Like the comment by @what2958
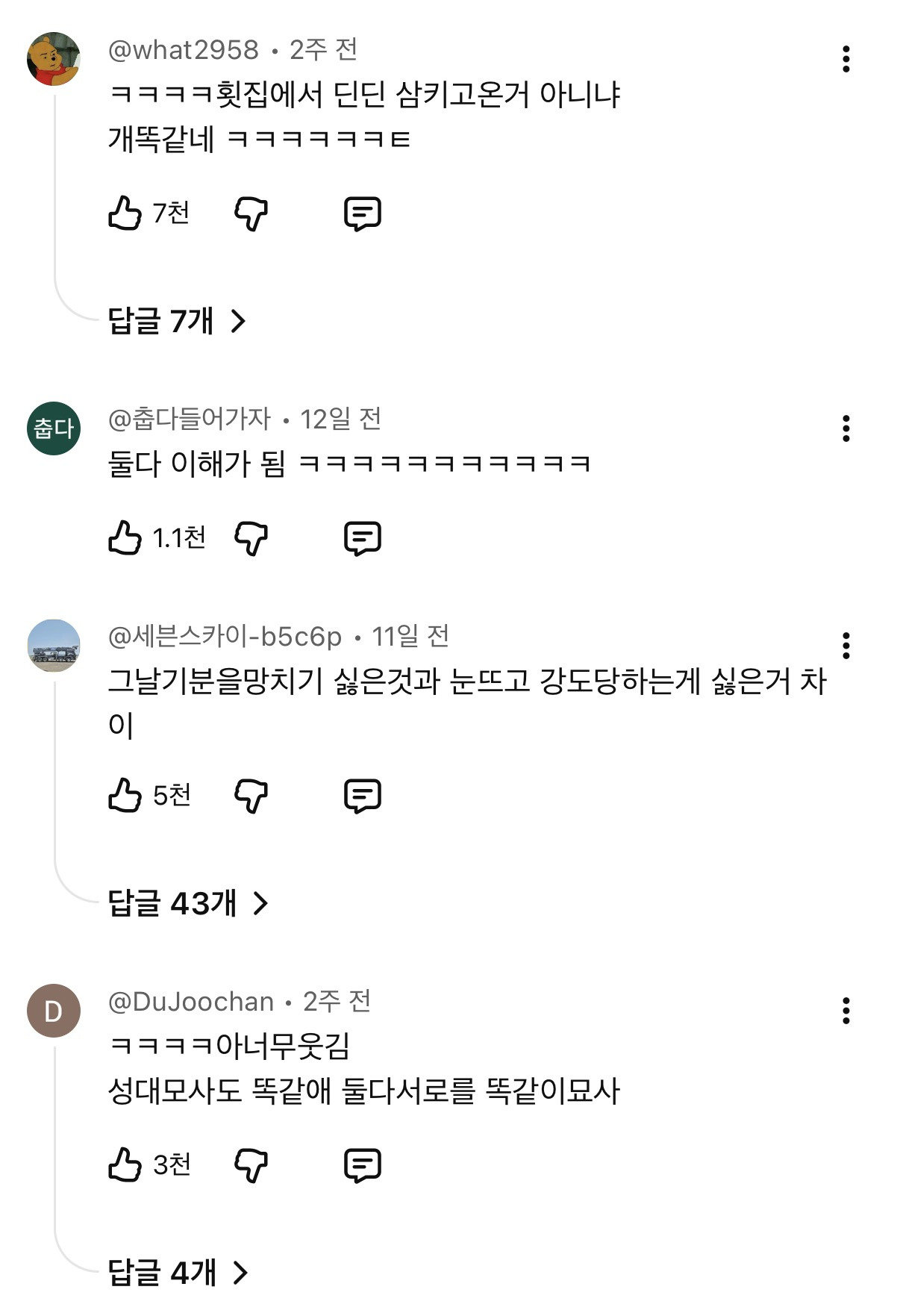The height and width of the screenshot is (1316, 900). click(x=128, y=213)
